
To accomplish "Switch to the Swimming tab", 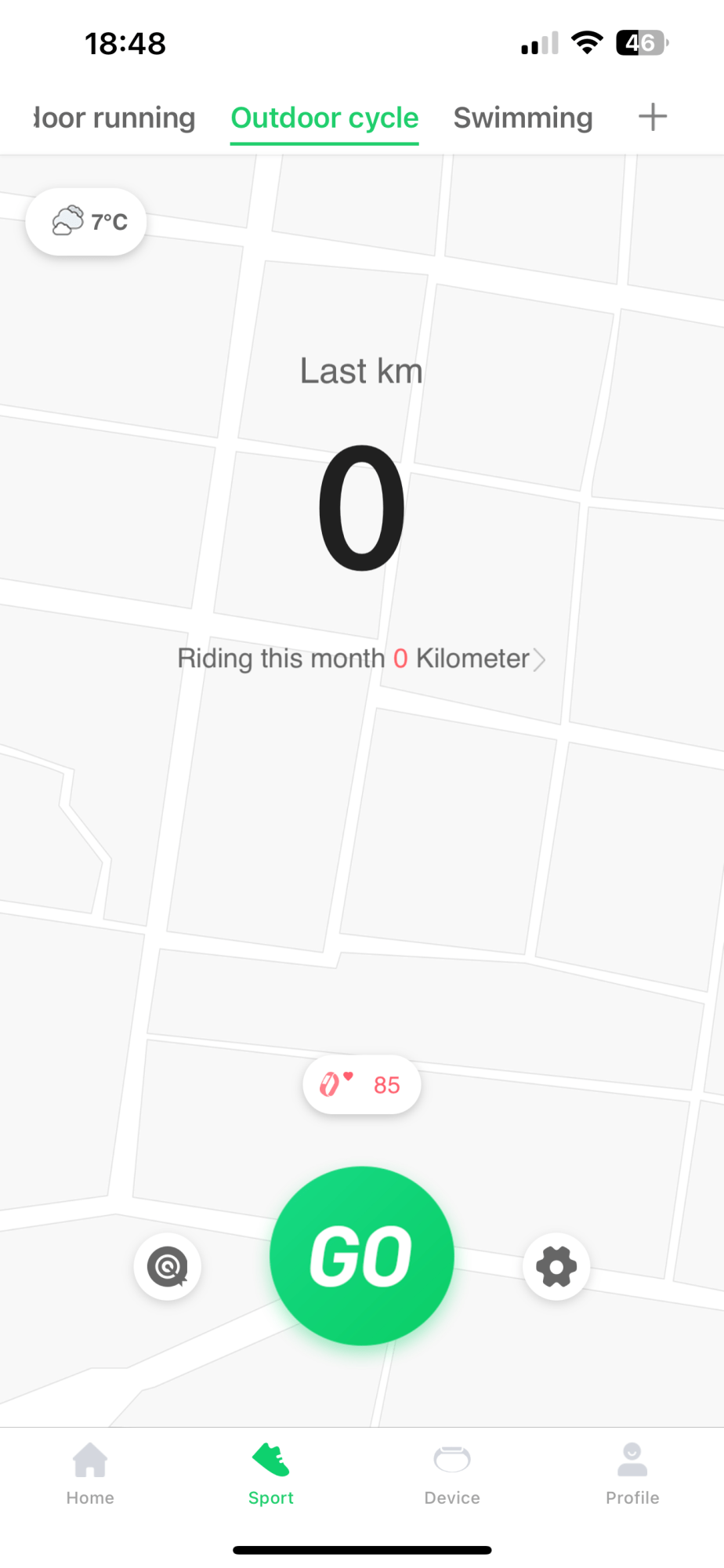I will 523,118.
